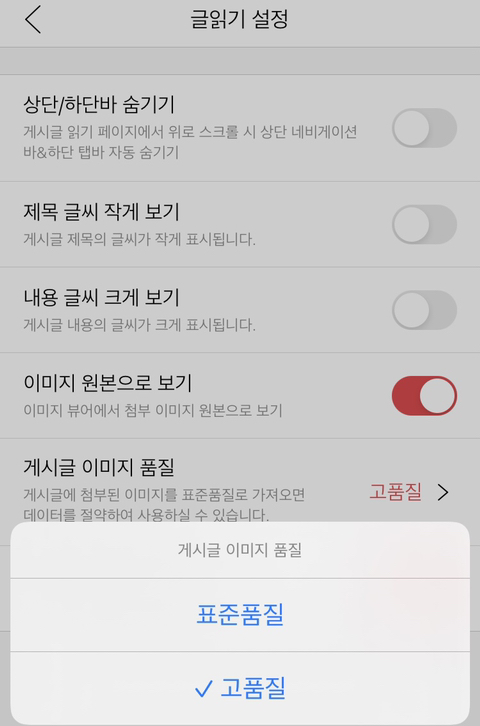Toggle 상단/하단바 숨기기 switch
Screen dimensions: 480x726
[x=424, y=128]
